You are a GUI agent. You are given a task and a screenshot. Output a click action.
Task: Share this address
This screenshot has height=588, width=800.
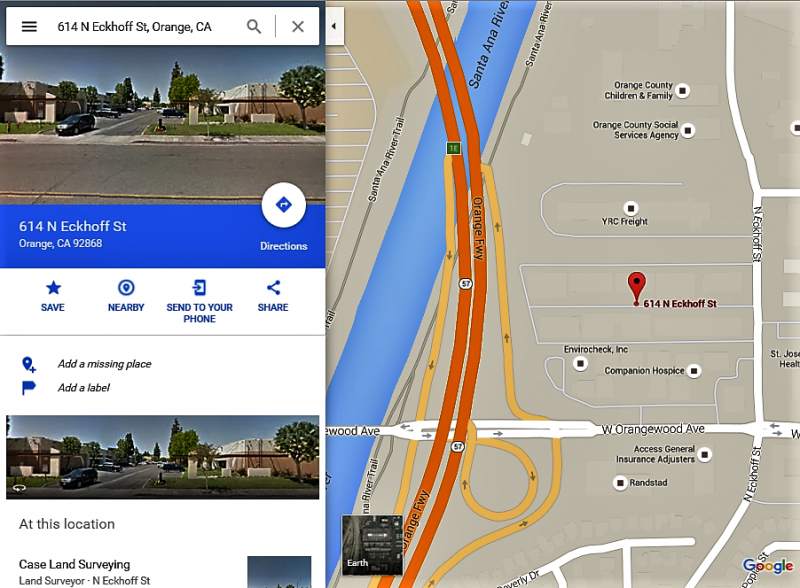[x=273, y=296]
